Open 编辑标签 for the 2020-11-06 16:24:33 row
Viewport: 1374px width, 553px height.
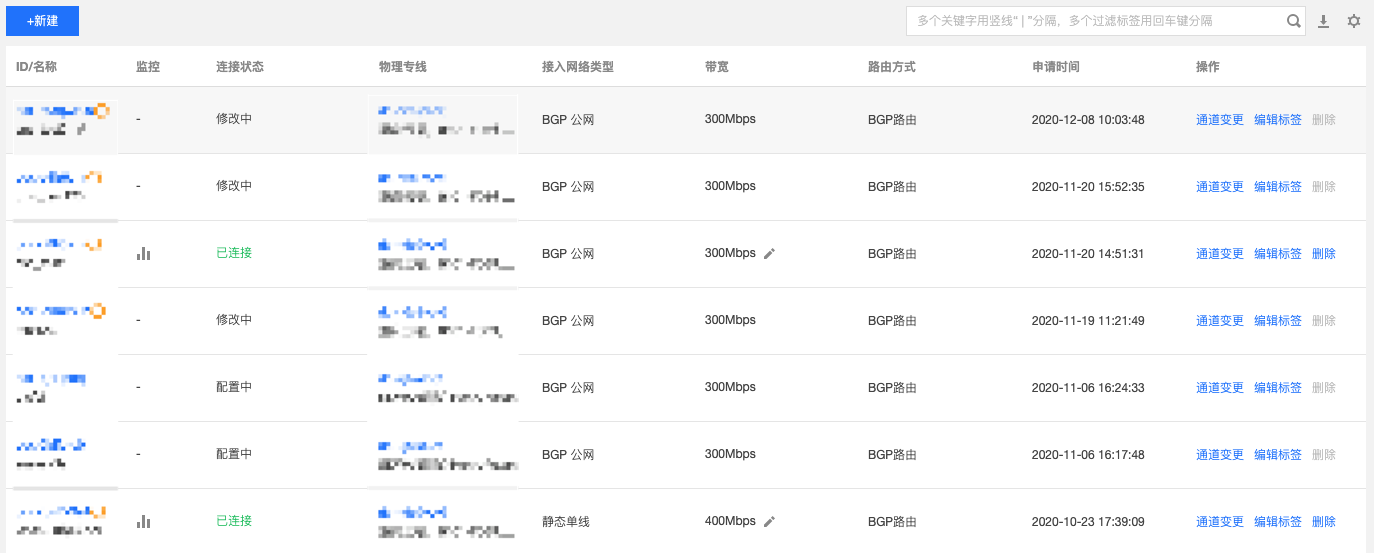point(1278,388)
